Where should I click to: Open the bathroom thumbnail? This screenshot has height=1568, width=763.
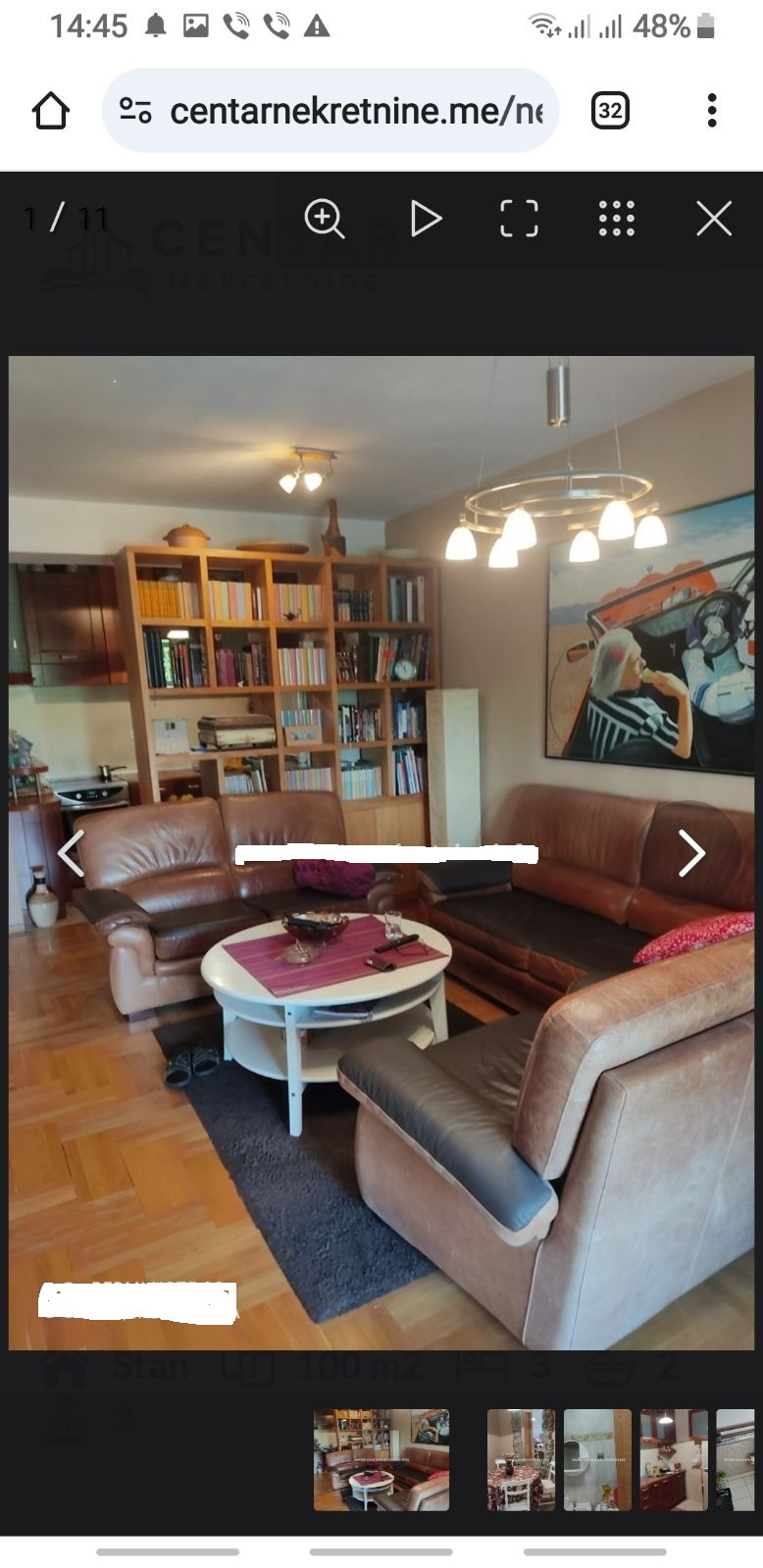click(x=597, y=1460)
